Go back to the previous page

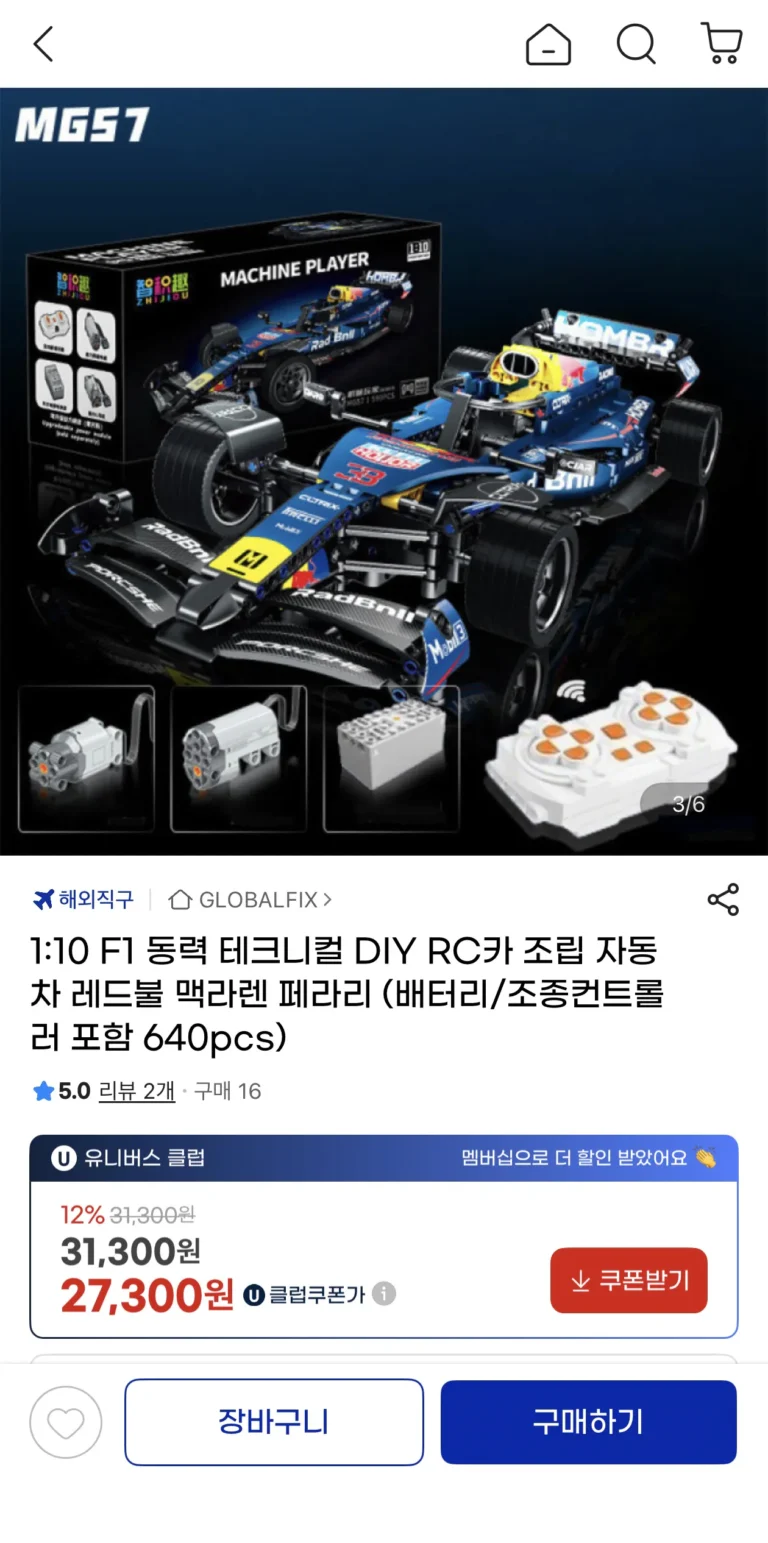pyautogui.click(x=43, y=44)
